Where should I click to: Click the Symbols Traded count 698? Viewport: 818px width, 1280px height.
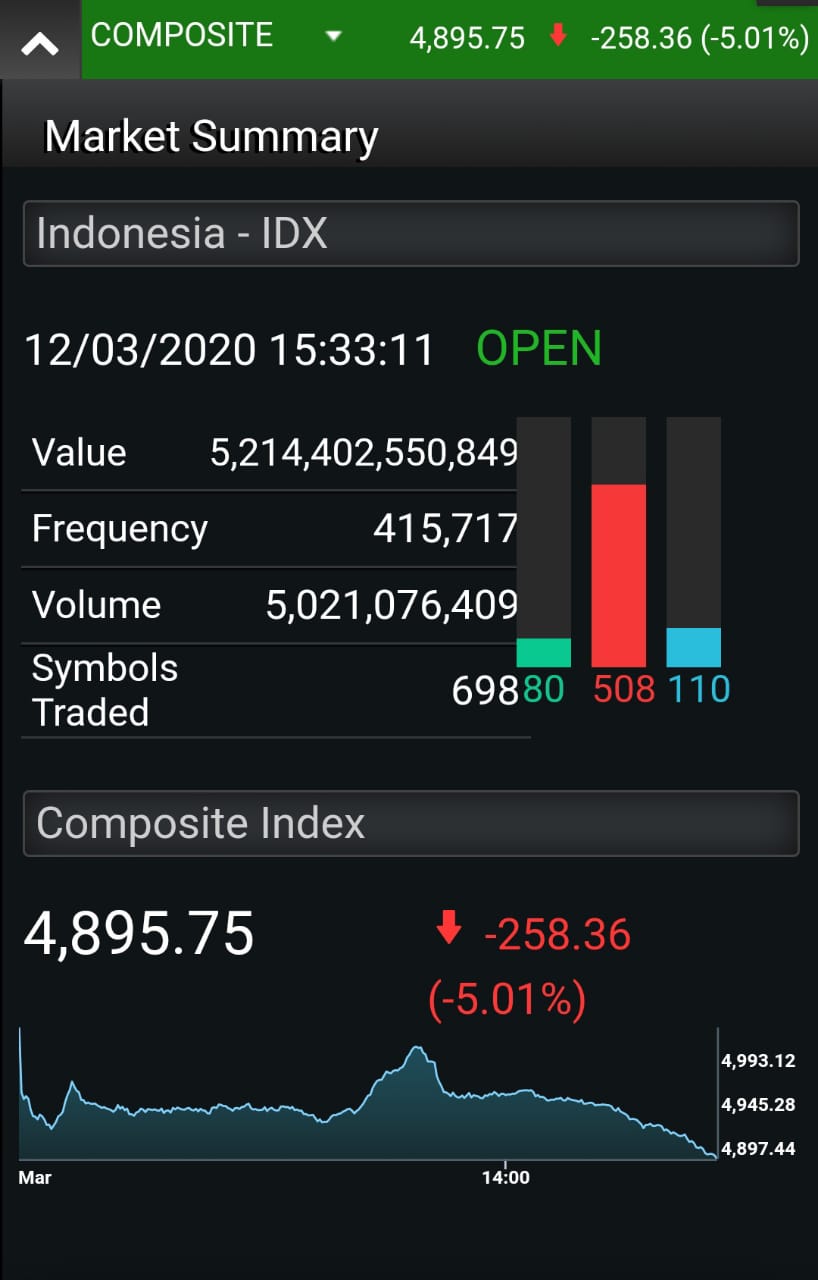tap(485, 688)
